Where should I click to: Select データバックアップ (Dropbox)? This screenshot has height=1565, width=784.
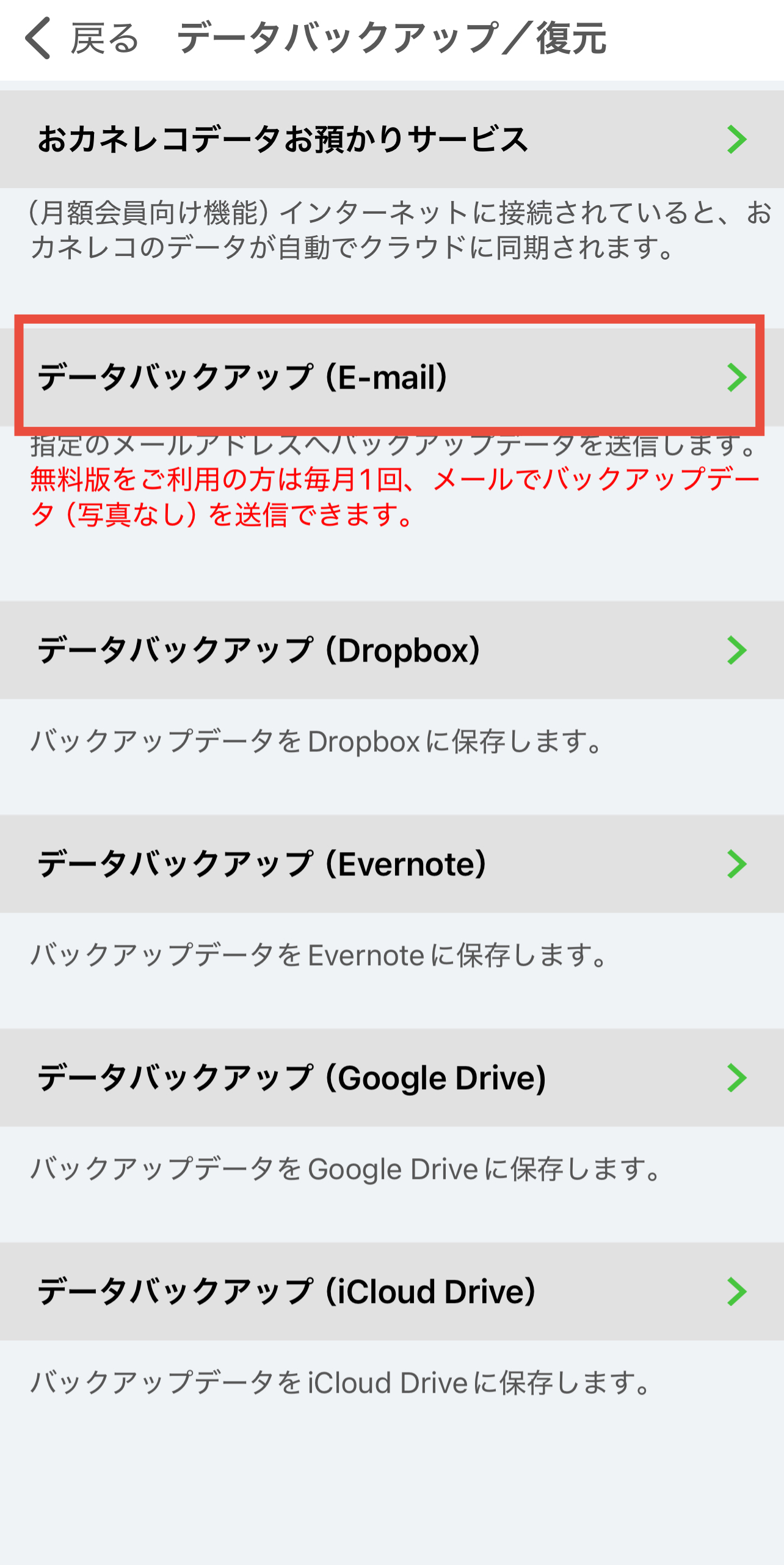coord(391,650)
